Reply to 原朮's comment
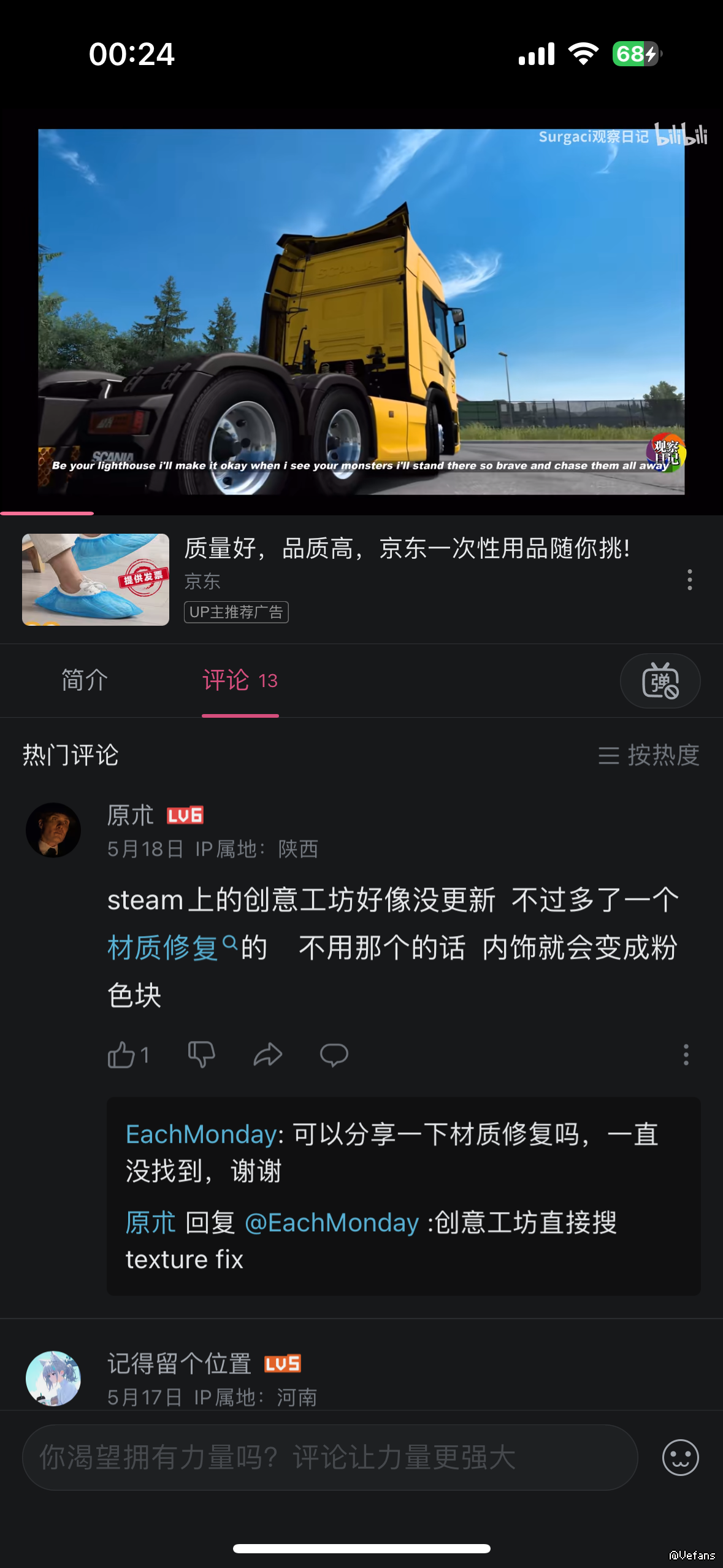723x1568 pixels. coord(334,1055)
